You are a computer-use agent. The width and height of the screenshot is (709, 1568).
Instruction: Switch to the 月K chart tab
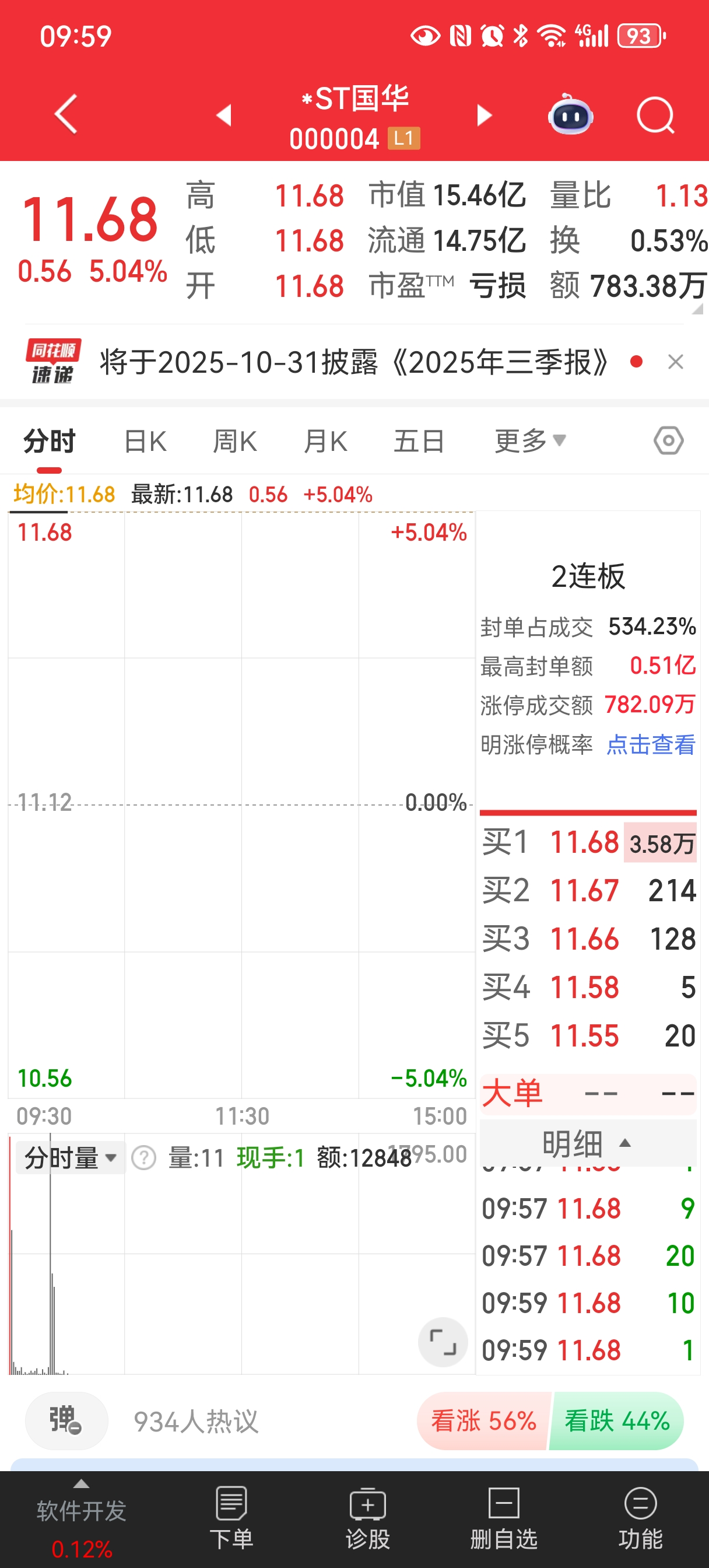click(325, 442)
